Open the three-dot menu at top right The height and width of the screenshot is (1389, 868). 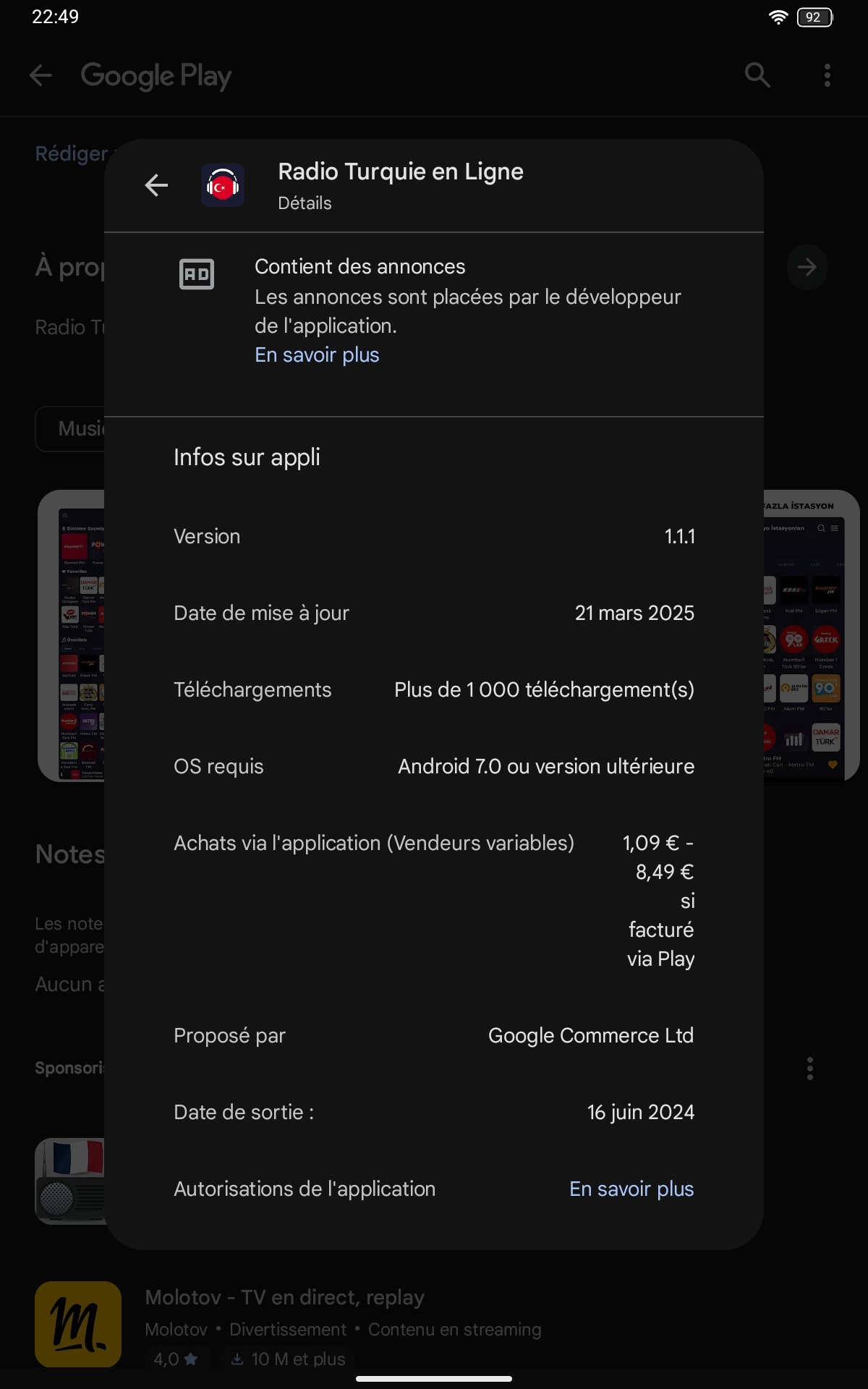point(826,75)
